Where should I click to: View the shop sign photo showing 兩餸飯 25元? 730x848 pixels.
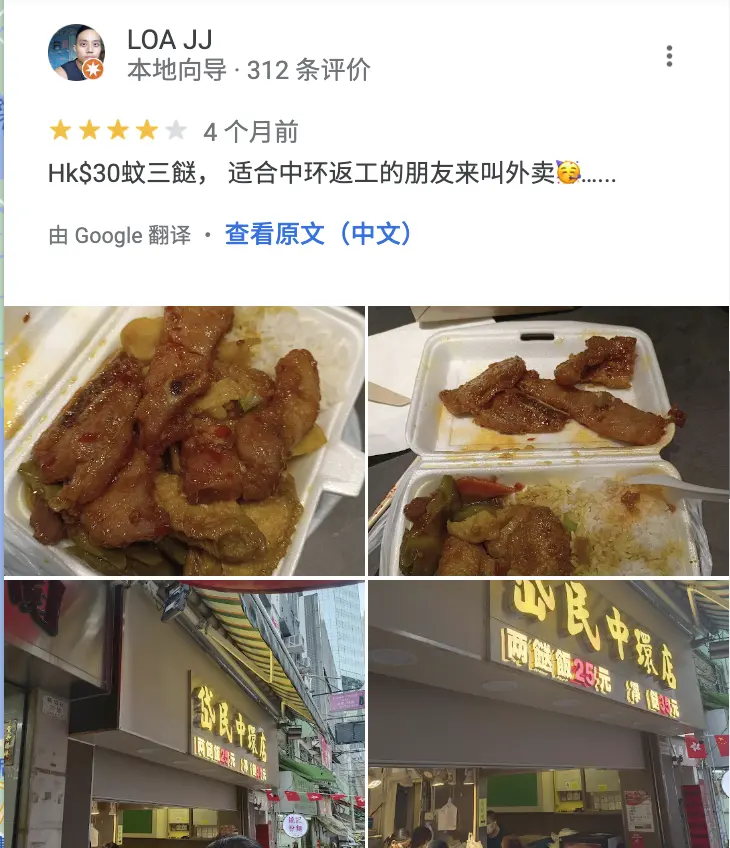pyautogui.click(x=548, y=713)
